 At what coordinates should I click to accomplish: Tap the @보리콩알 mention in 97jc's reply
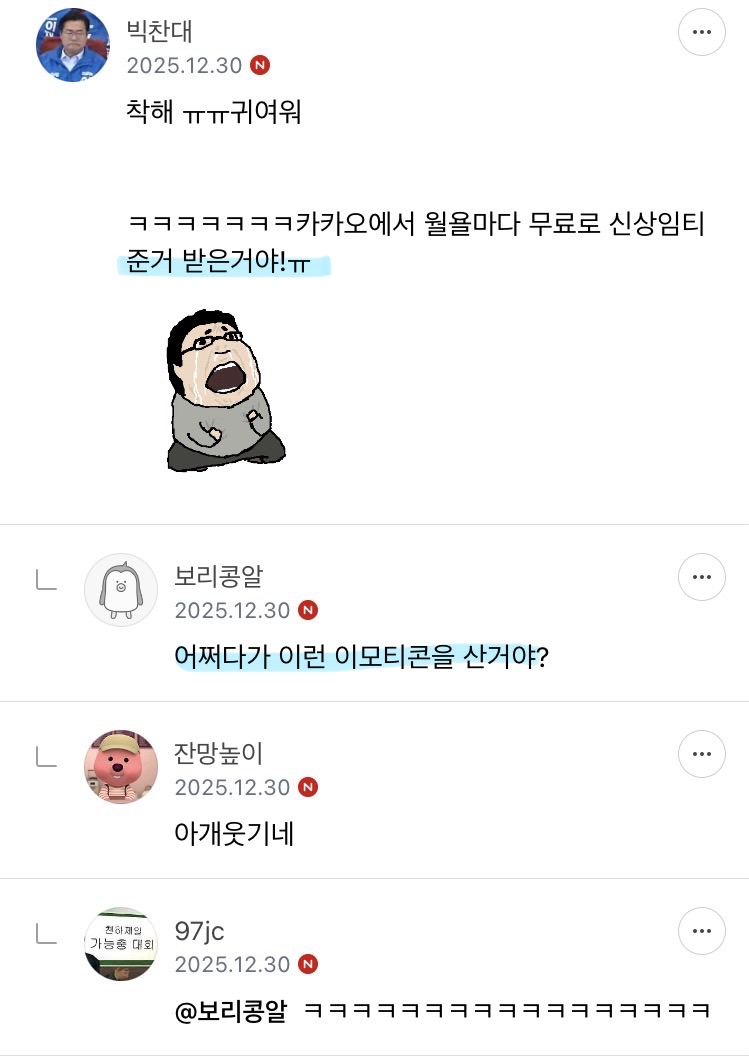231,1011
